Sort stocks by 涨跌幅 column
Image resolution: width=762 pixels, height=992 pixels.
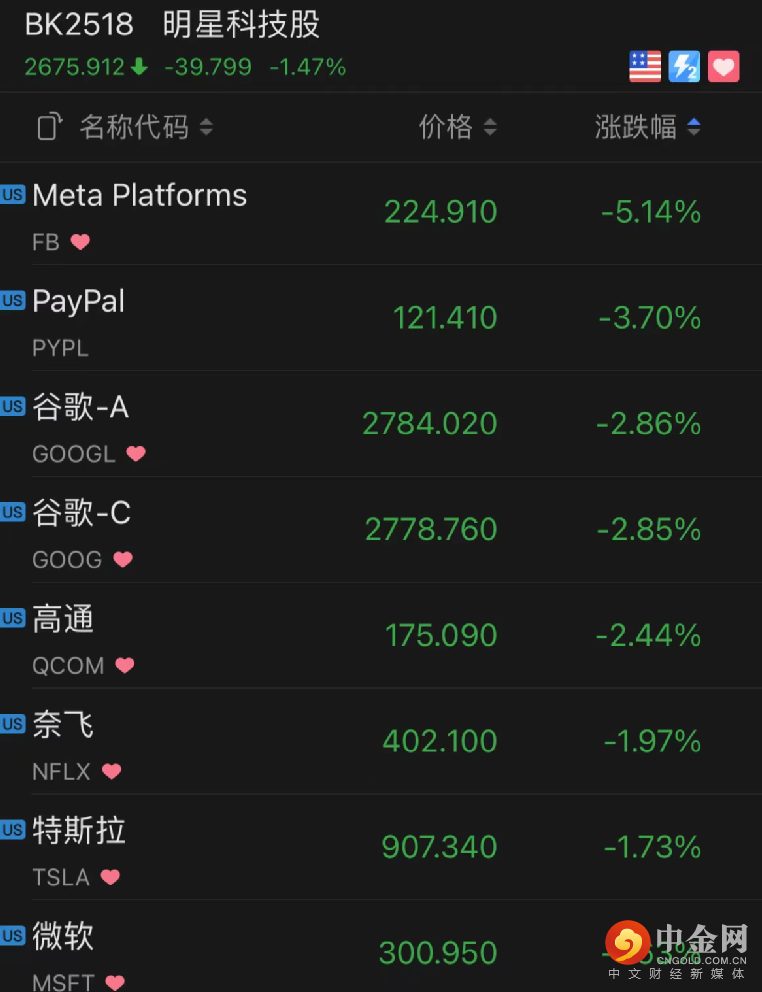647,127
